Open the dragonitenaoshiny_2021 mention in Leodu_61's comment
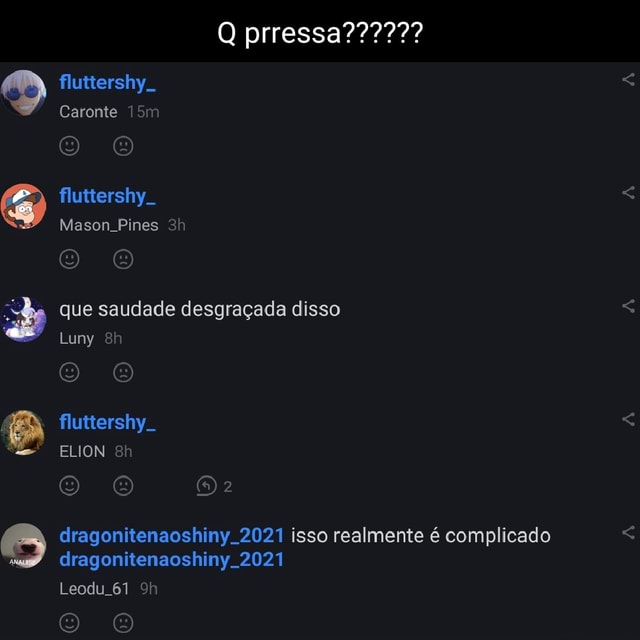640x640 pixels. point(171,535)
